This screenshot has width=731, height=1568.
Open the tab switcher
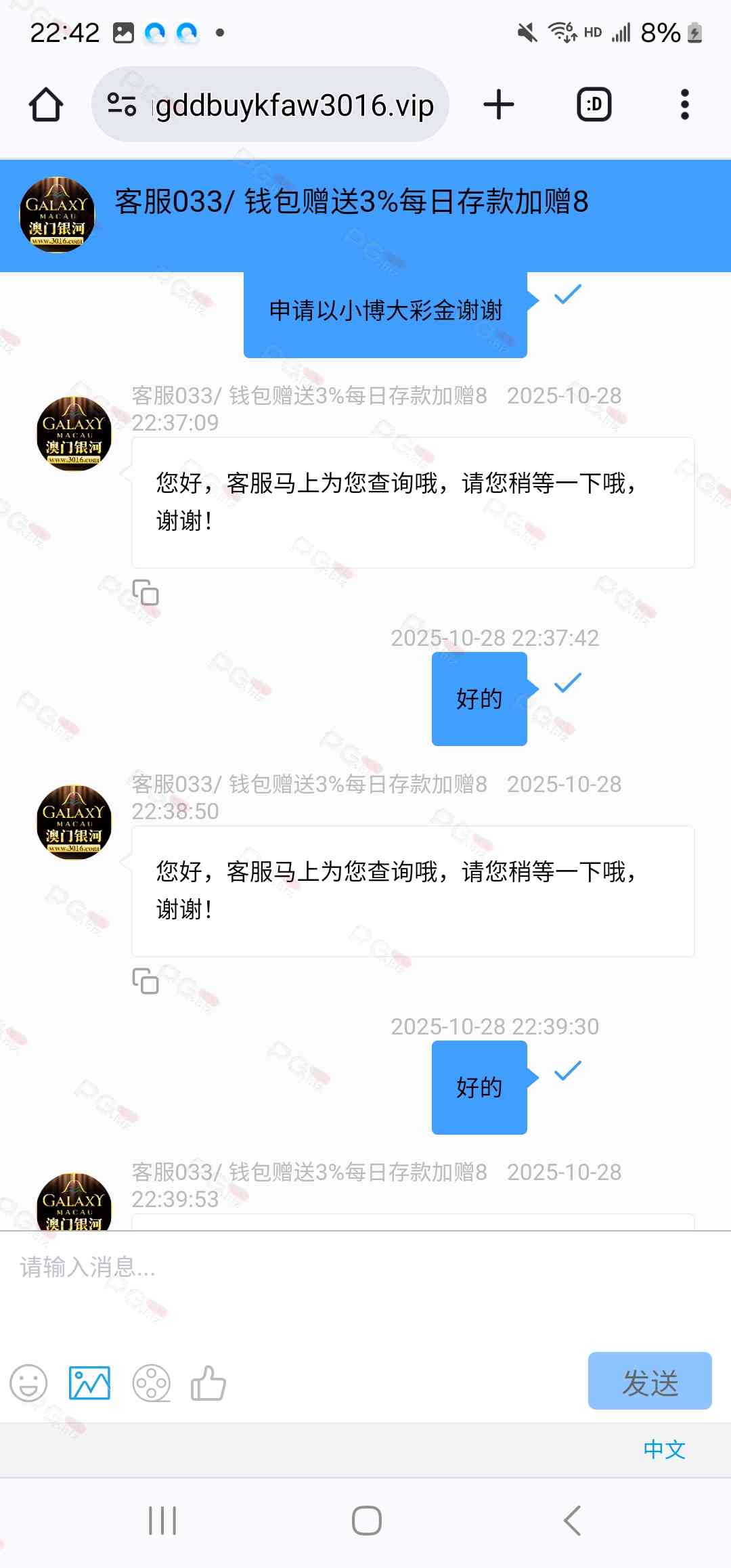(x=594, y=105)
